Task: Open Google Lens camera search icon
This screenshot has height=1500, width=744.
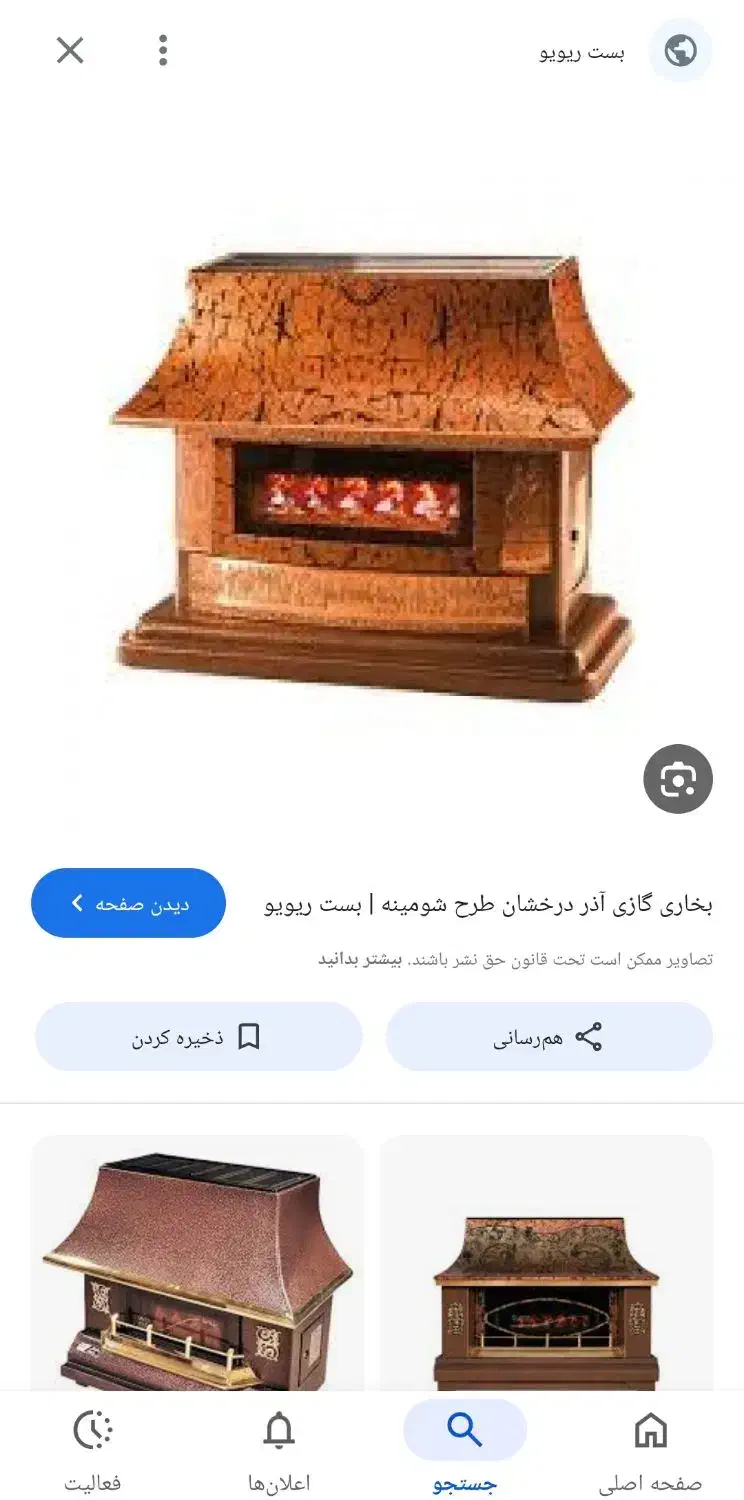Action: 677,780
